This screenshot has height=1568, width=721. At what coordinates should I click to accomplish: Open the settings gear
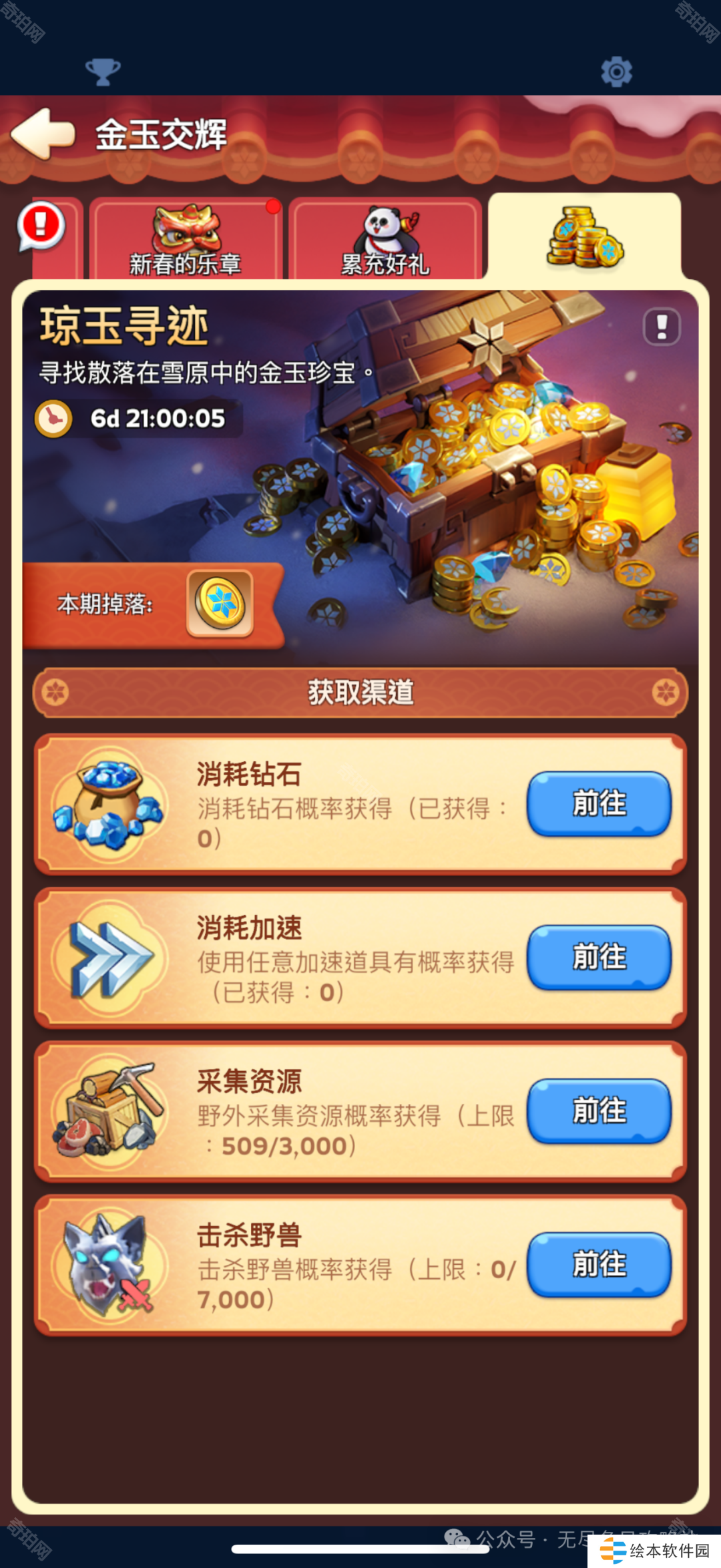tap(616, 71)
